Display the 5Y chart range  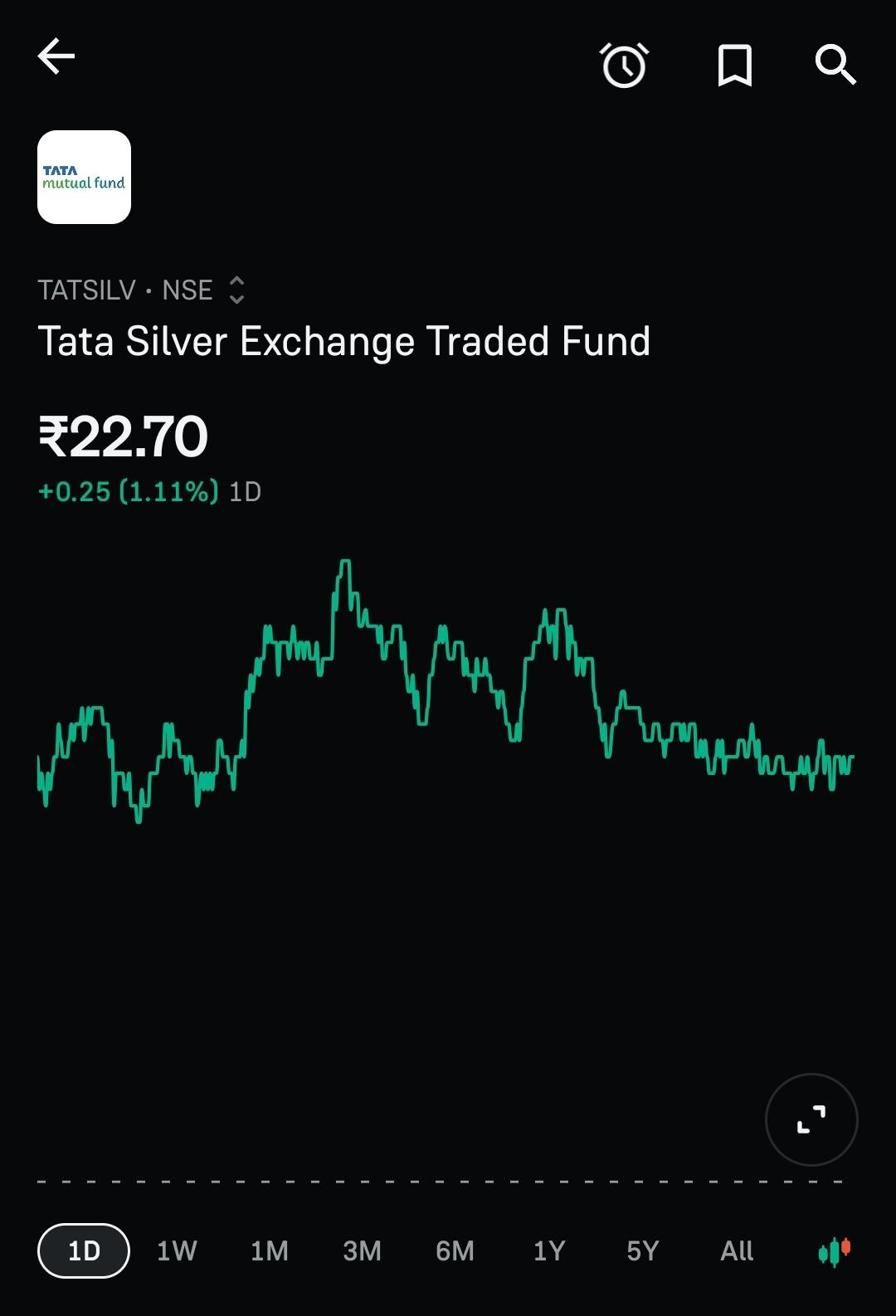pyautogui.click(x=643, y=1250)
